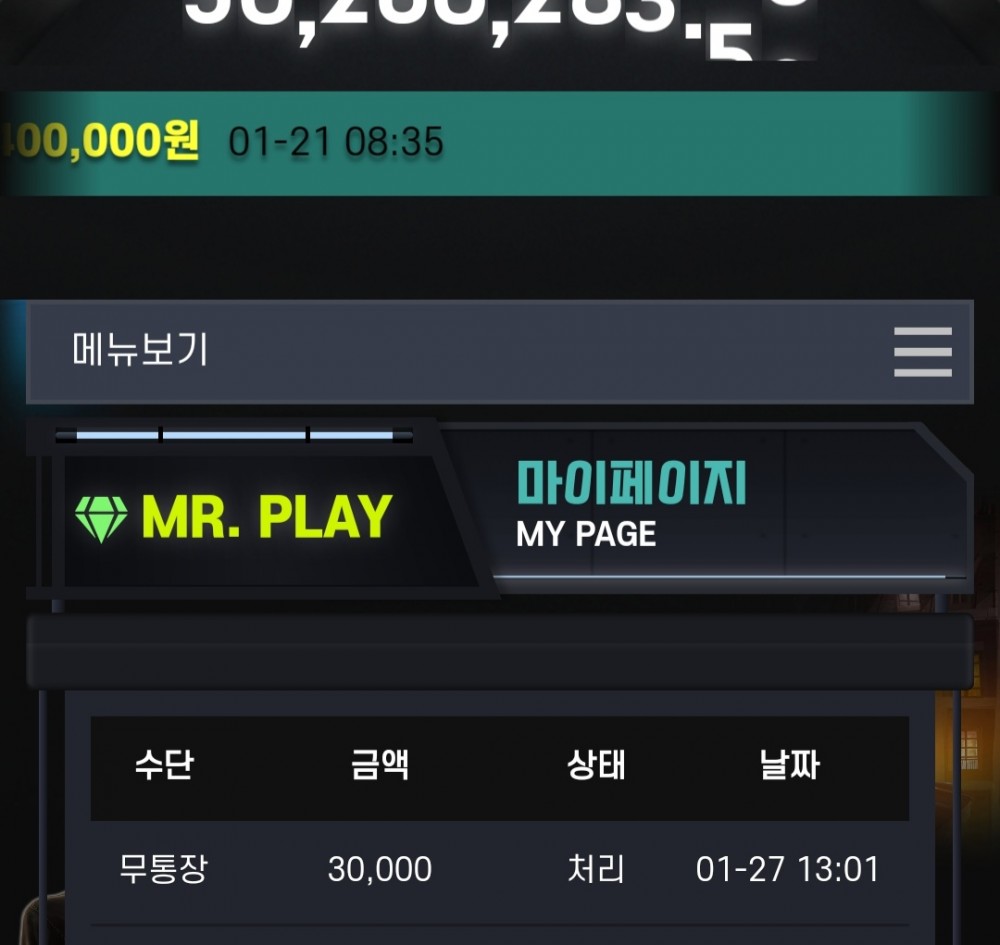Open the 메뉴보기 hamburger menu

[x=922, y=352]
